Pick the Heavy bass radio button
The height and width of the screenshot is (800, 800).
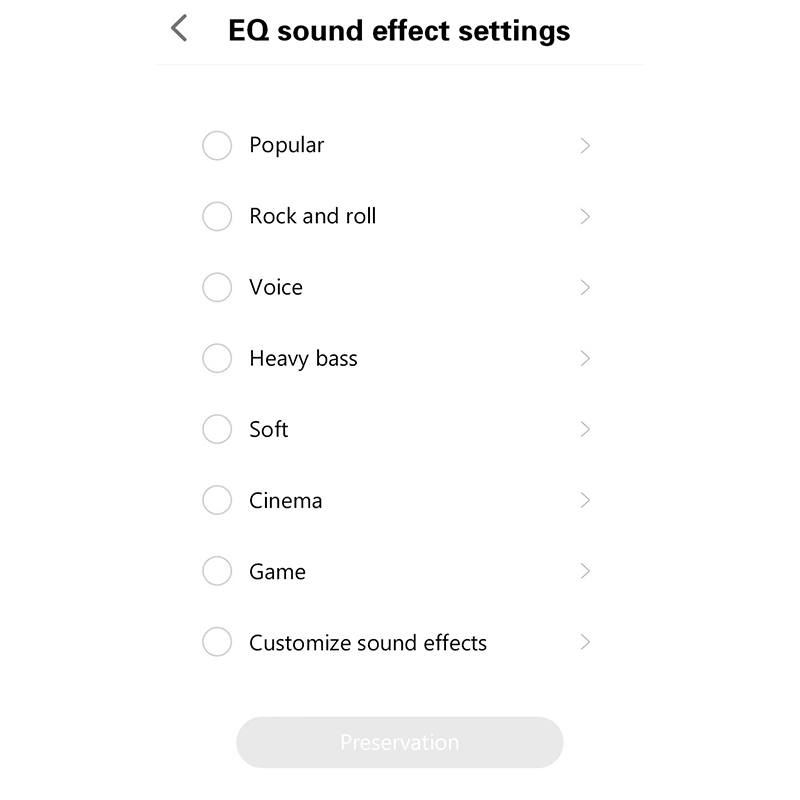[217, 358]
